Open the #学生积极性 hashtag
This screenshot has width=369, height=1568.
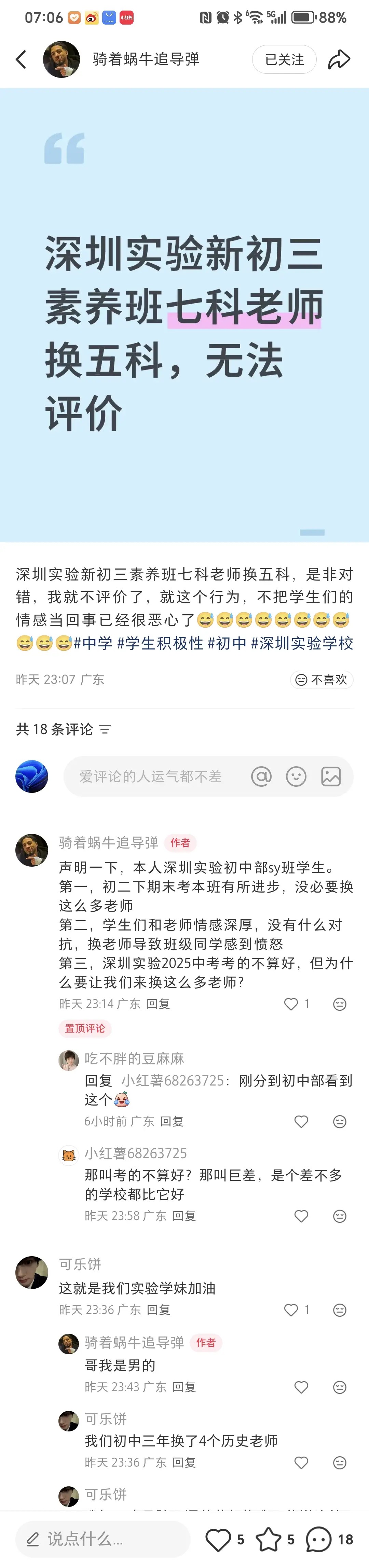[160, 643]
